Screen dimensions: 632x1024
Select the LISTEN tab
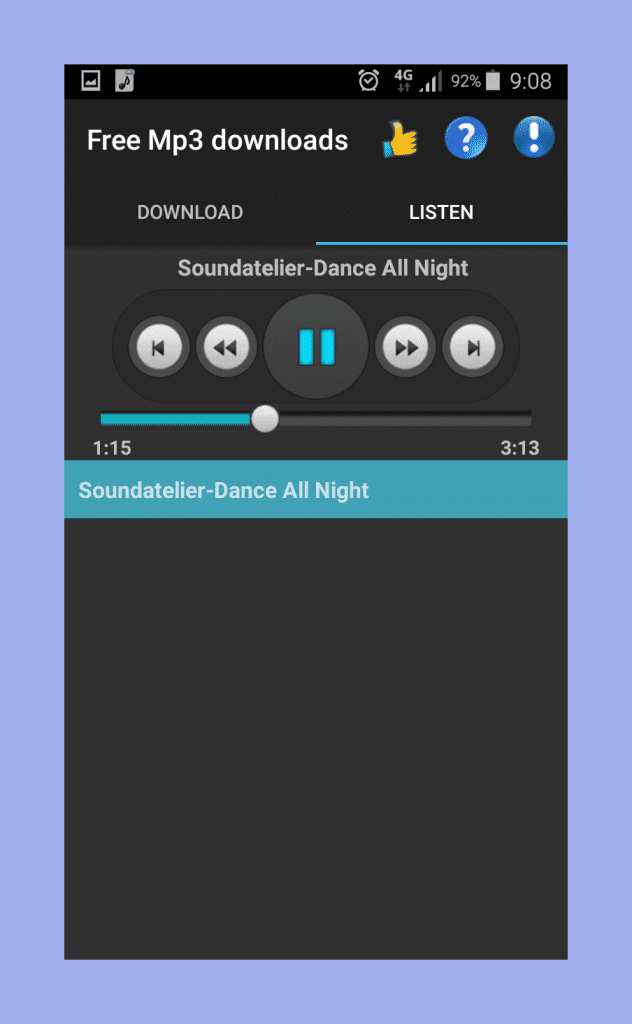point(441,212)
